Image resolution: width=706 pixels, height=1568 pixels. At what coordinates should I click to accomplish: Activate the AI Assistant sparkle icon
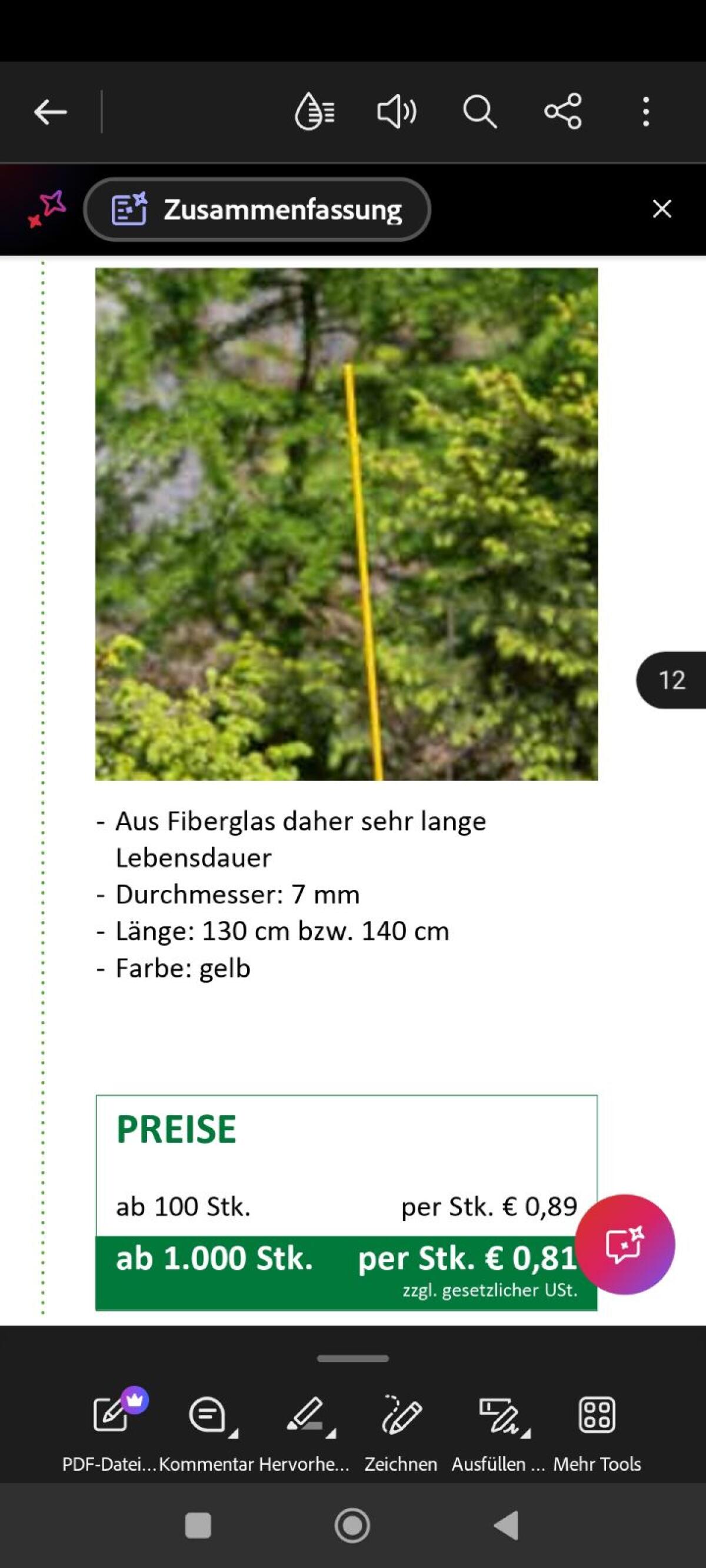[47, 209]
